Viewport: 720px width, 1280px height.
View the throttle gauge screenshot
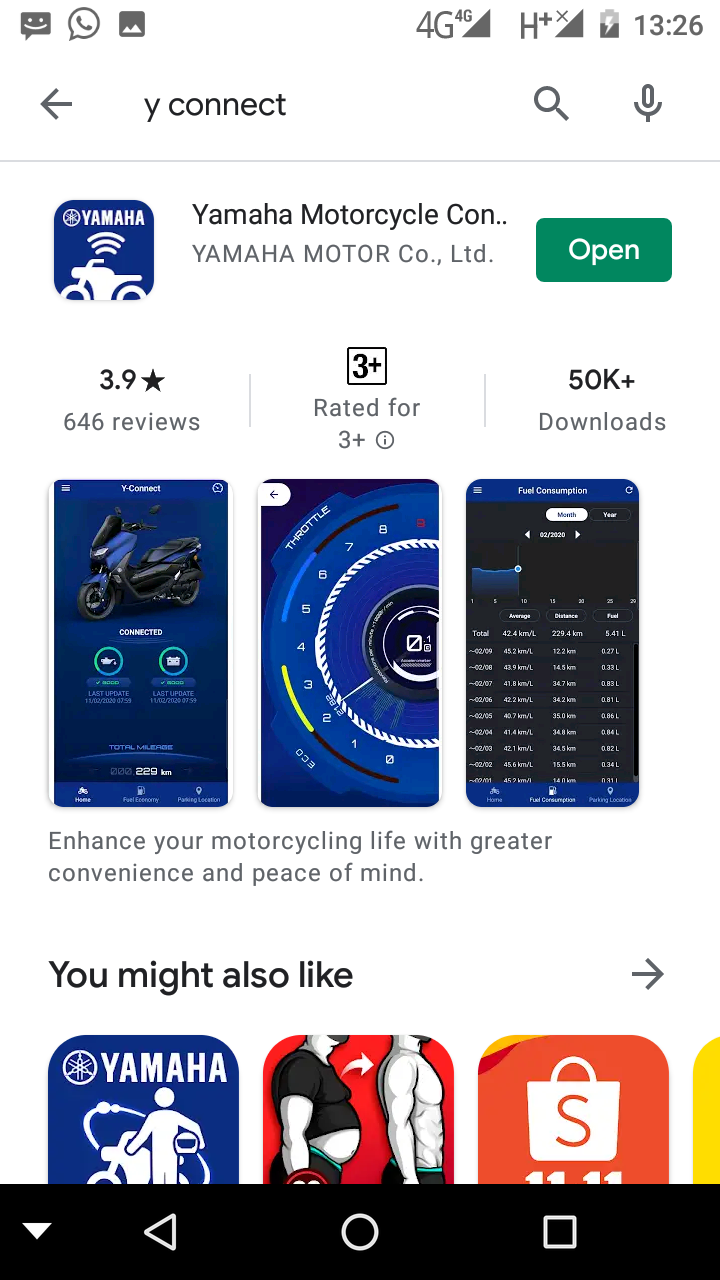(349, 643)
